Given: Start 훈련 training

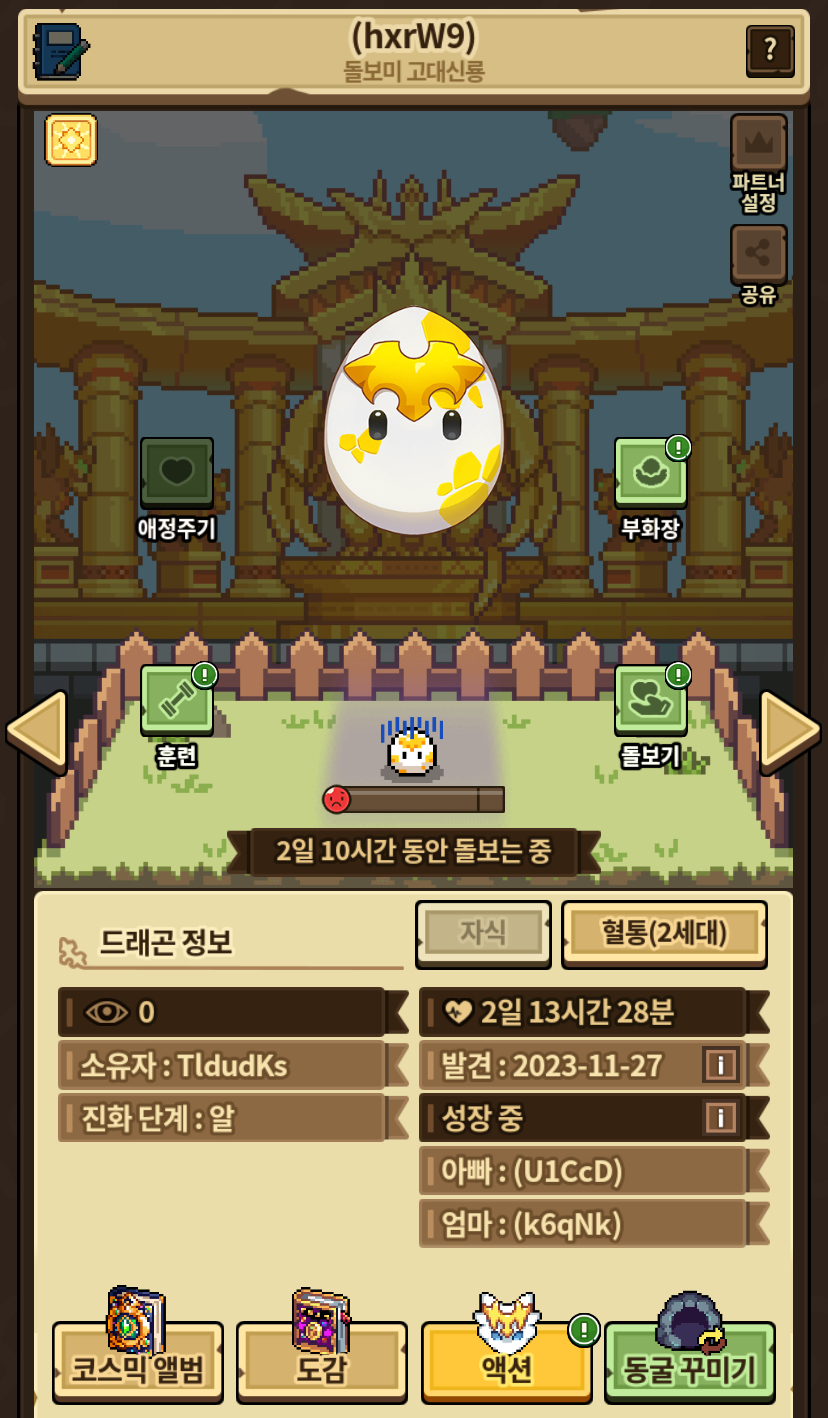Looking at the screenshot, I should 177,716.
